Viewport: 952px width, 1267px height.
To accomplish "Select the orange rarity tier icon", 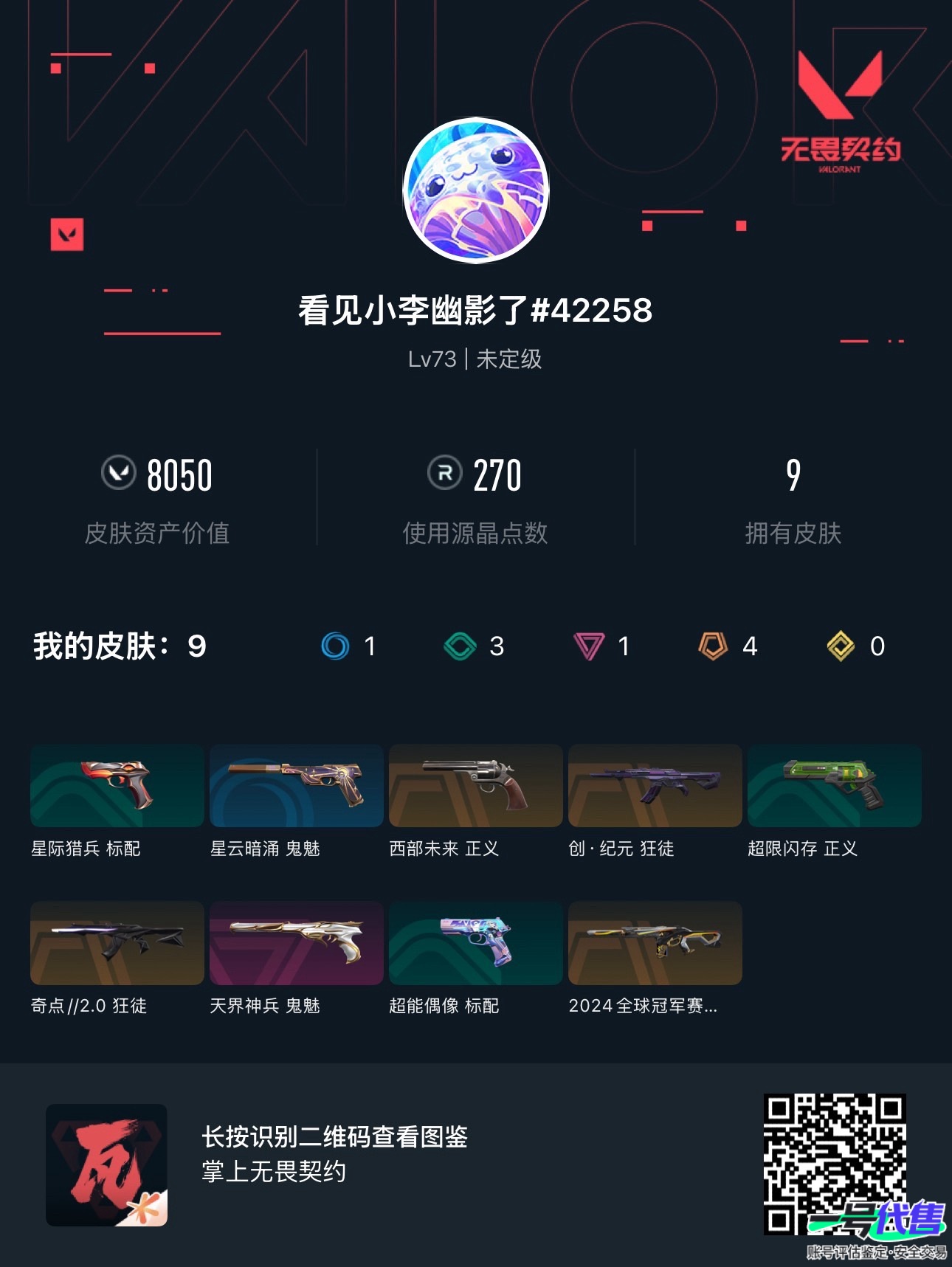I will click(x=713, y=646).
